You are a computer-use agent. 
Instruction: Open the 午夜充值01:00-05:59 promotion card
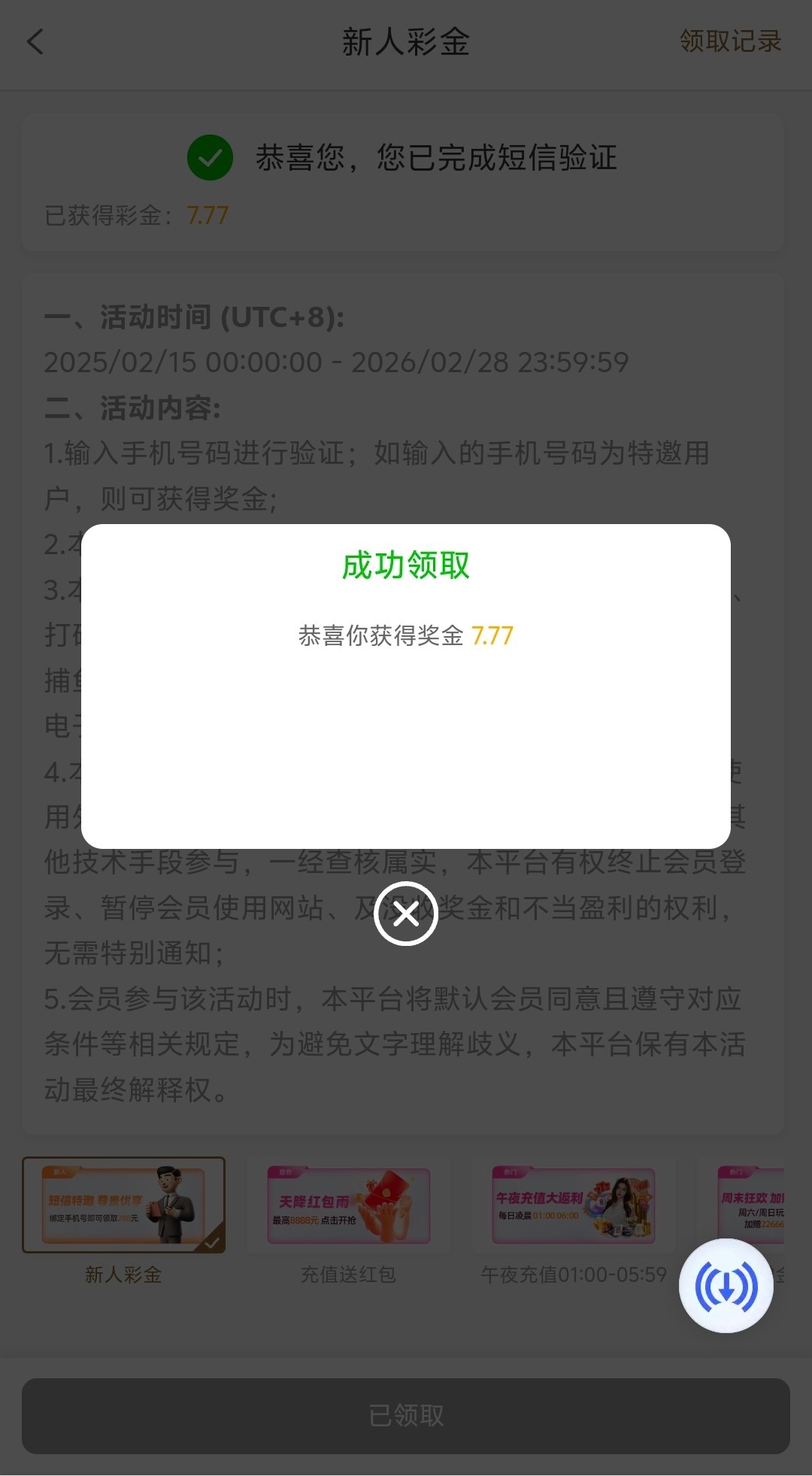(x=573, y=1206)
